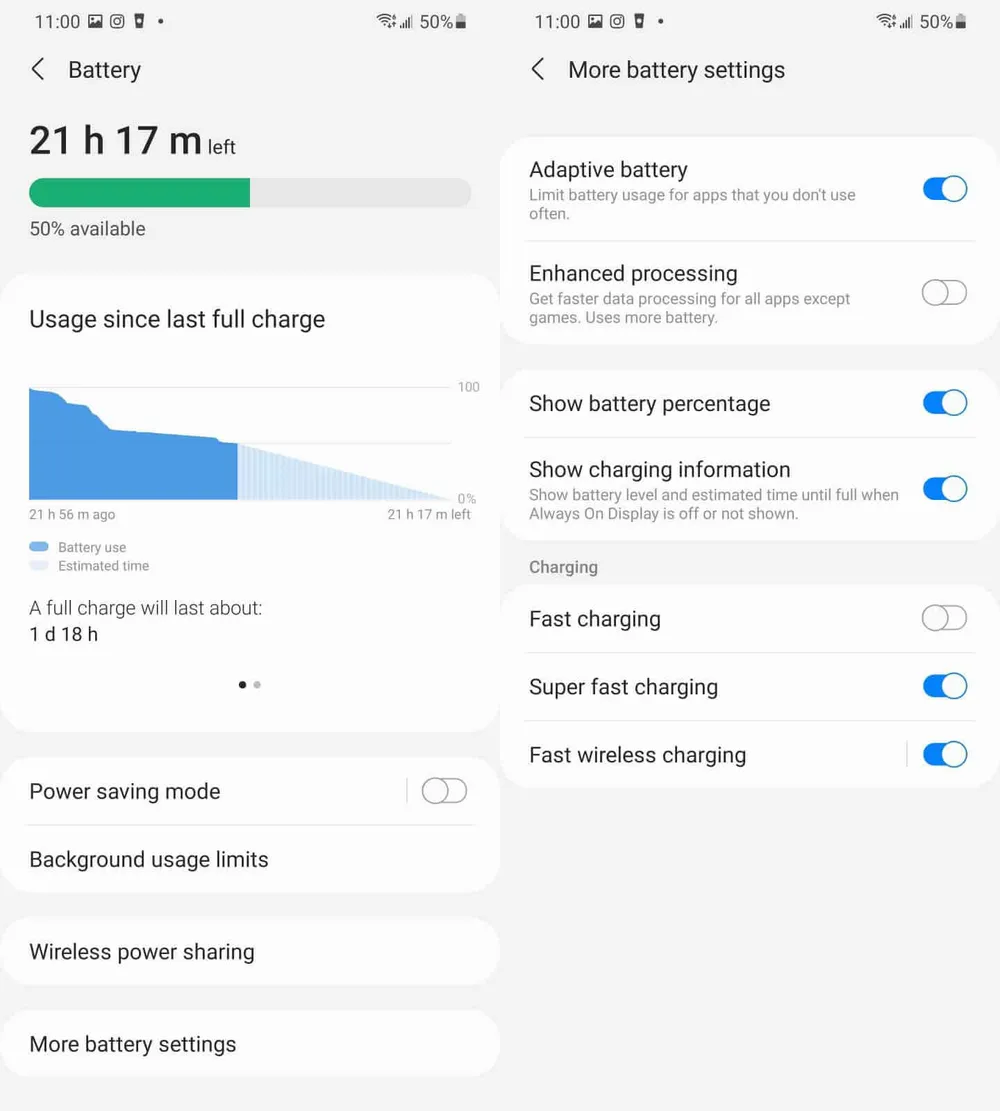Turn on Enhanced processing
The height and width of the screenshot is (1111, 1000).
click(x=944, y=292)
